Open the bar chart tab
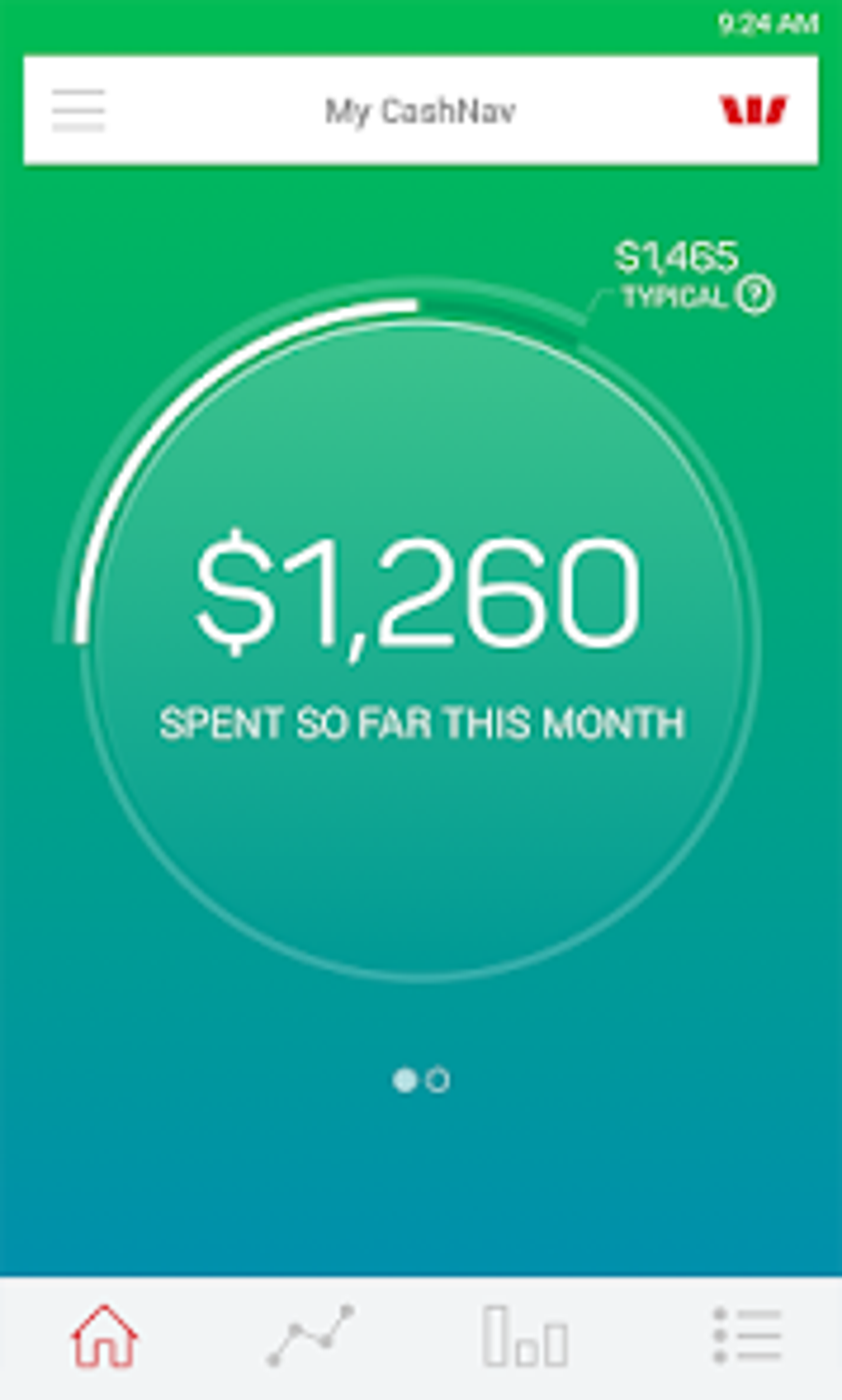 (x=525, y=1336)
